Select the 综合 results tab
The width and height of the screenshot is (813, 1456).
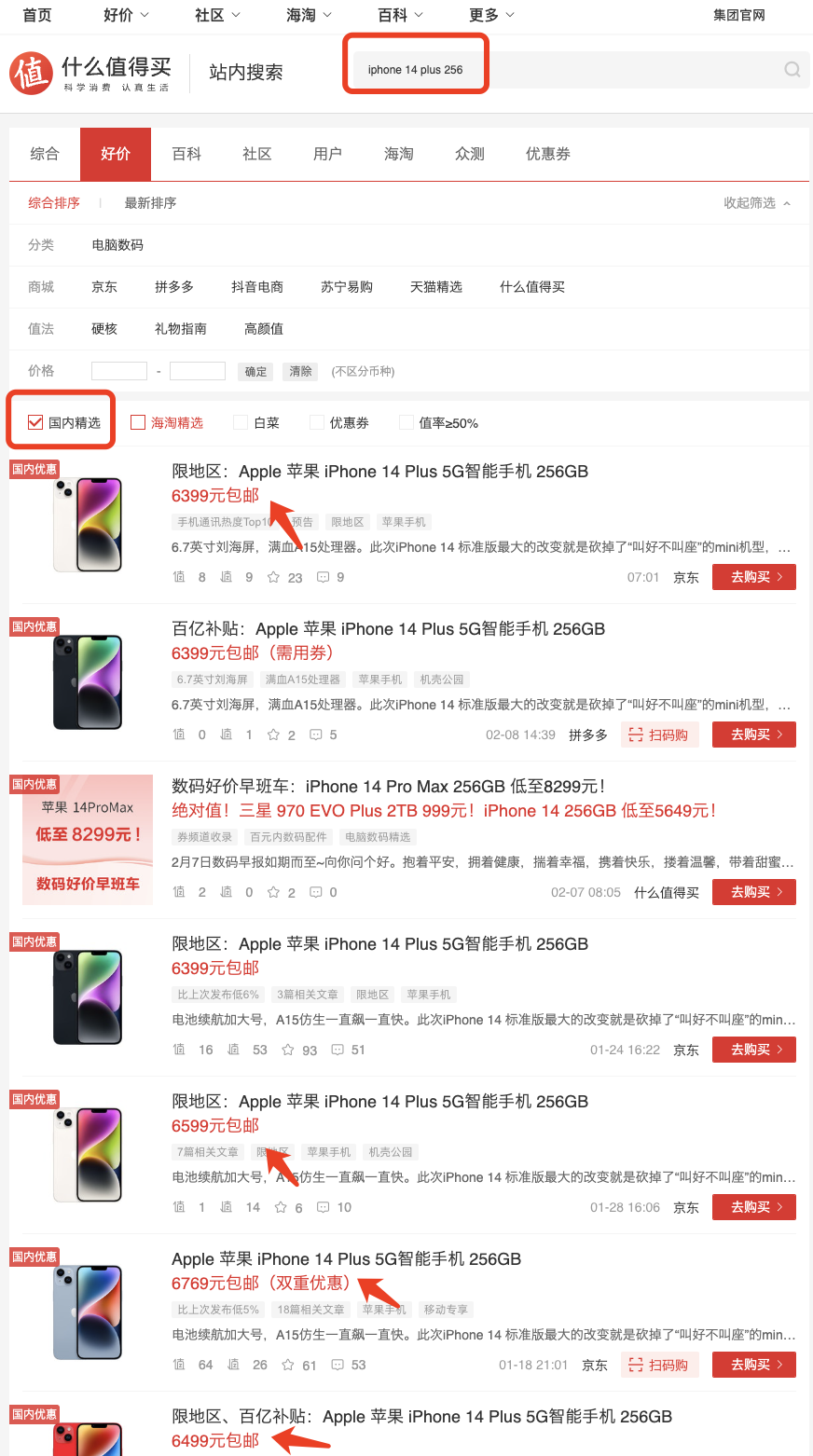(x=45, y=154)
